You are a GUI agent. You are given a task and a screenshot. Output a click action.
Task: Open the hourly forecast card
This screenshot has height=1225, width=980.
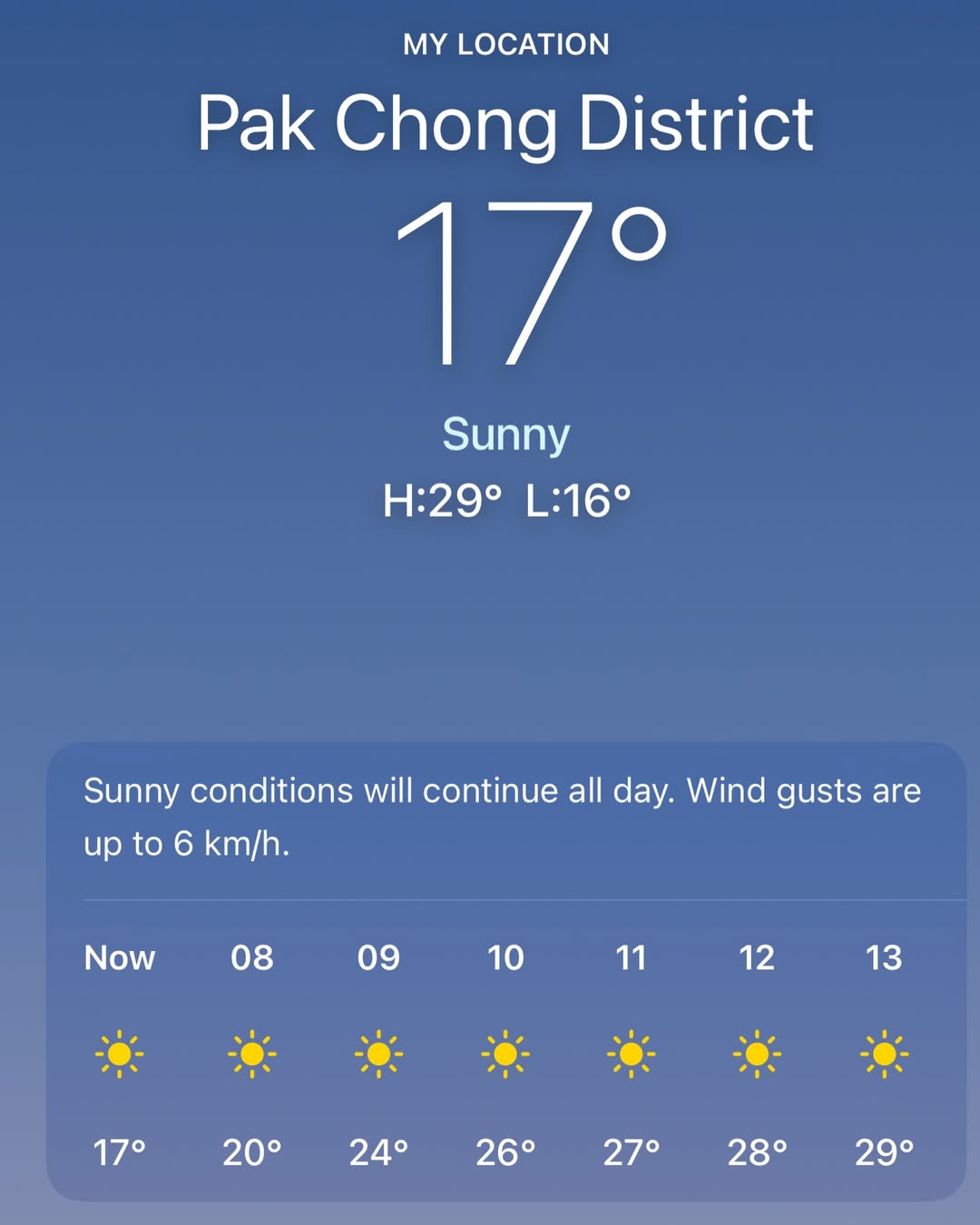pyautogui.click(x=505, y=1053)
